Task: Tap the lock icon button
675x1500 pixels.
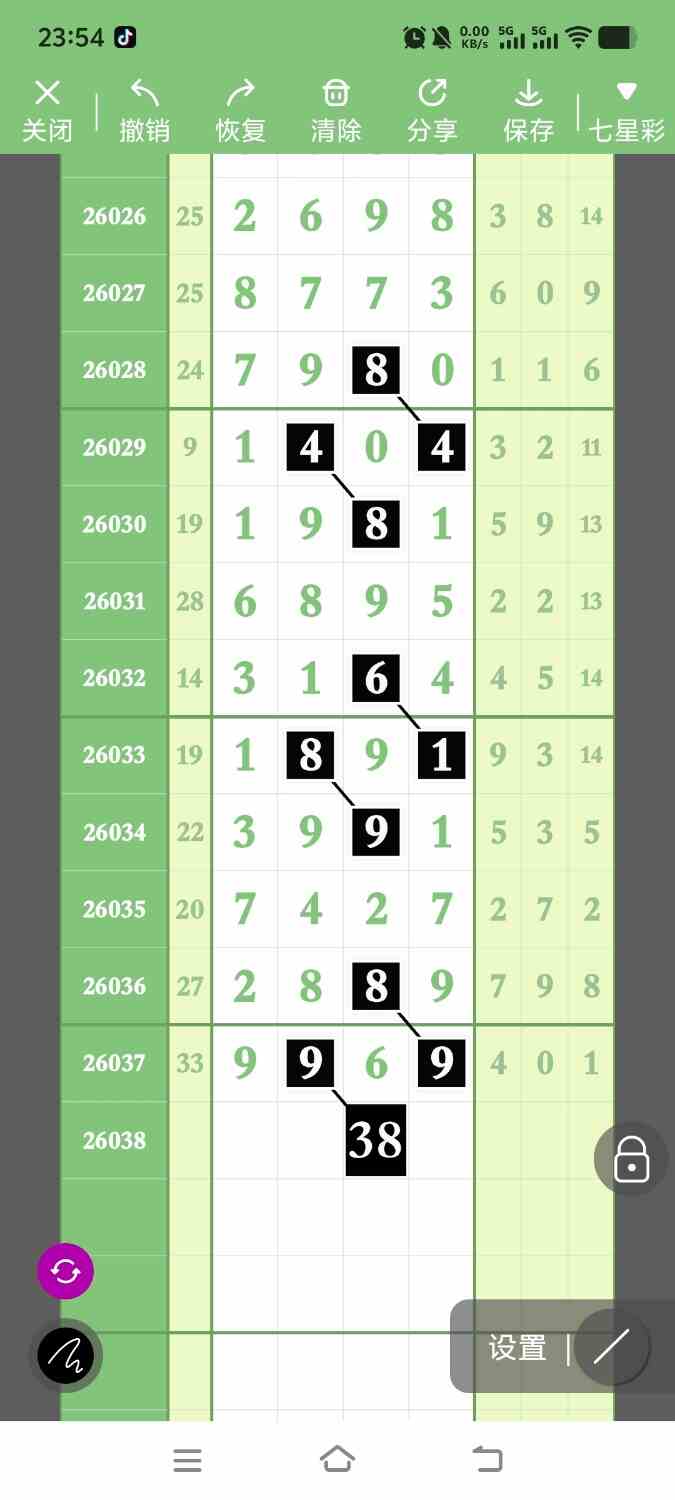Action: point(631,1160)
